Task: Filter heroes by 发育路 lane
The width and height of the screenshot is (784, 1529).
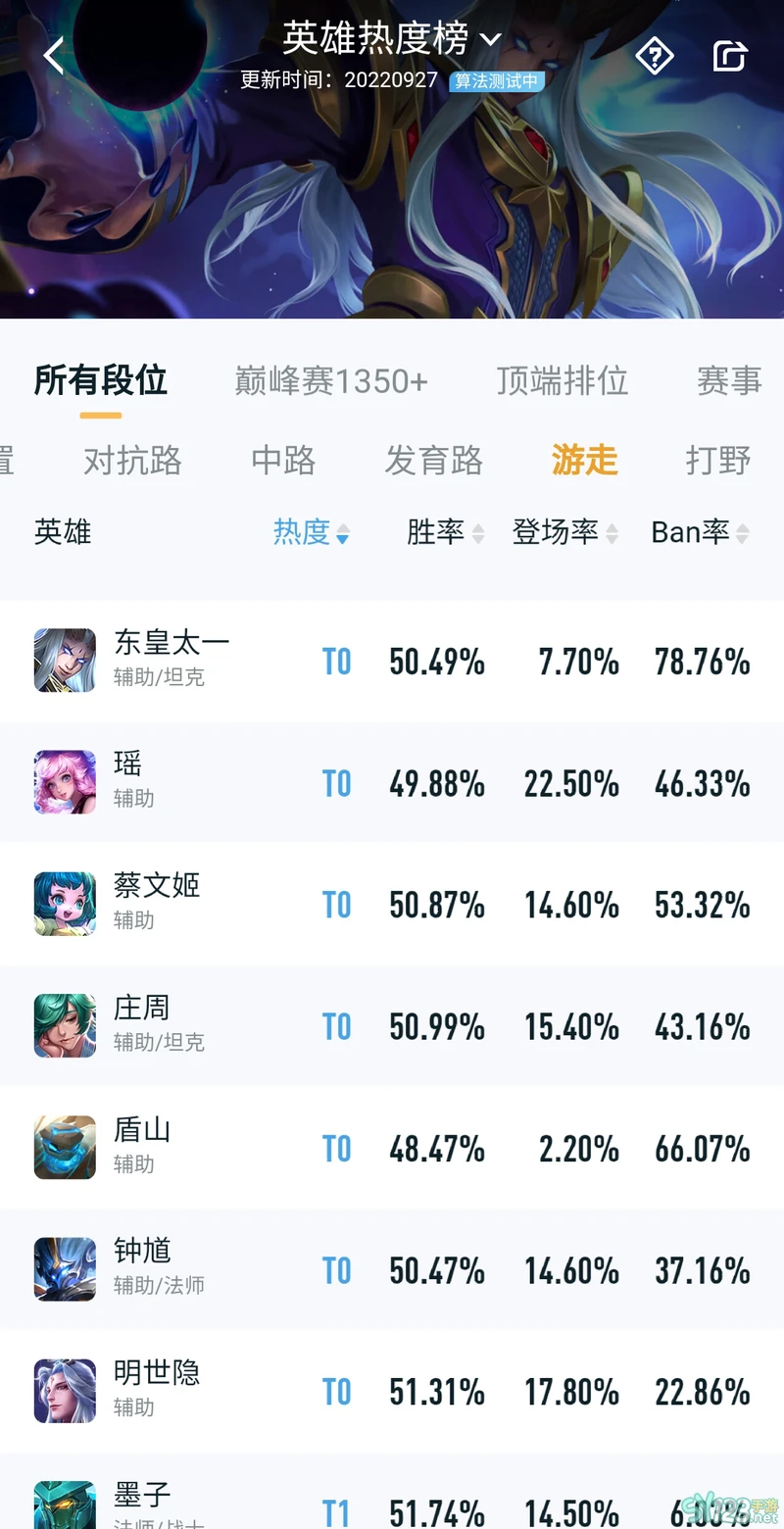Action: pyautogui.click(x=433, y=460)
